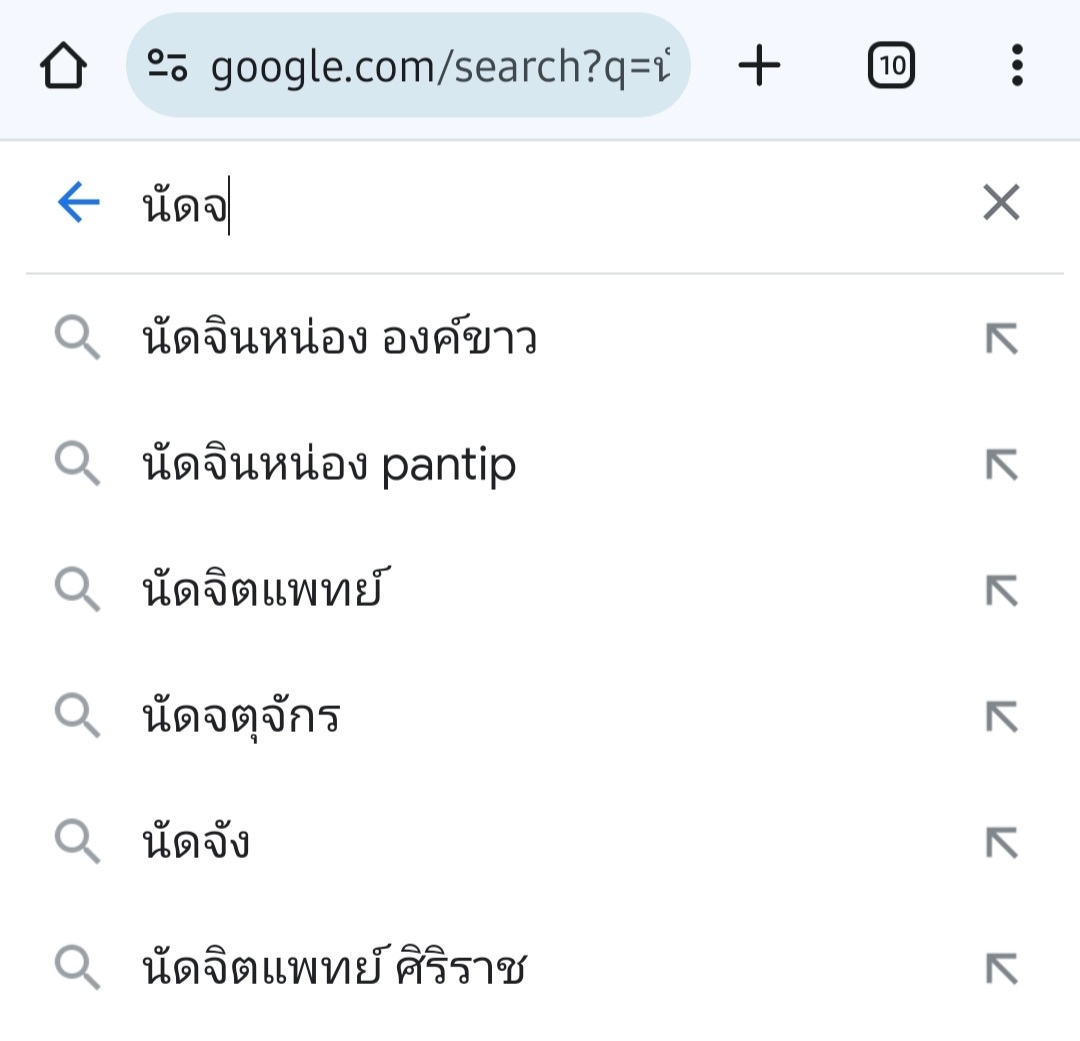Open a new browser tab
Viewport: 1080px width, 1041px height.
coord(759,67)
